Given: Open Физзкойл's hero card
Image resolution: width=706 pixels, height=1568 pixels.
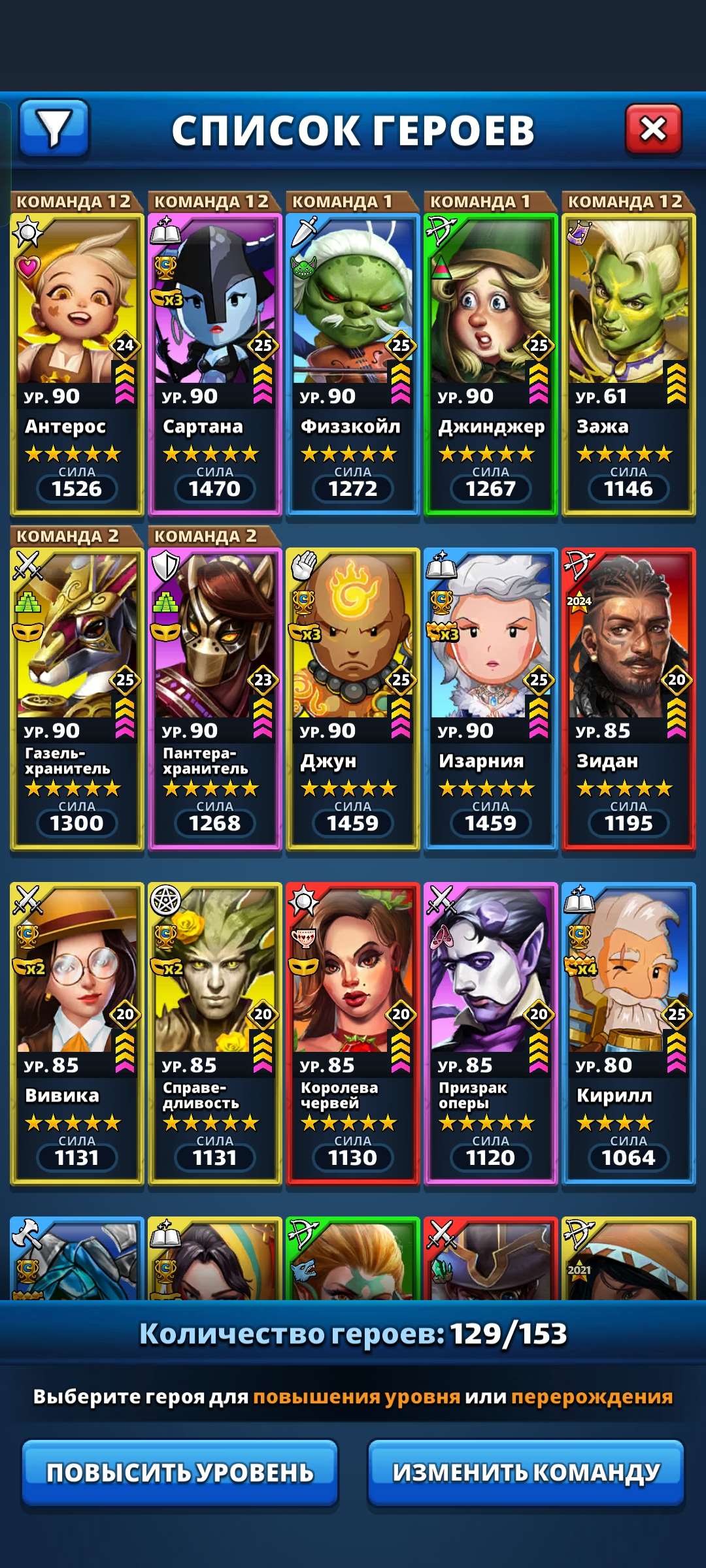Looking at the screenshot, I should pos(352,363).
